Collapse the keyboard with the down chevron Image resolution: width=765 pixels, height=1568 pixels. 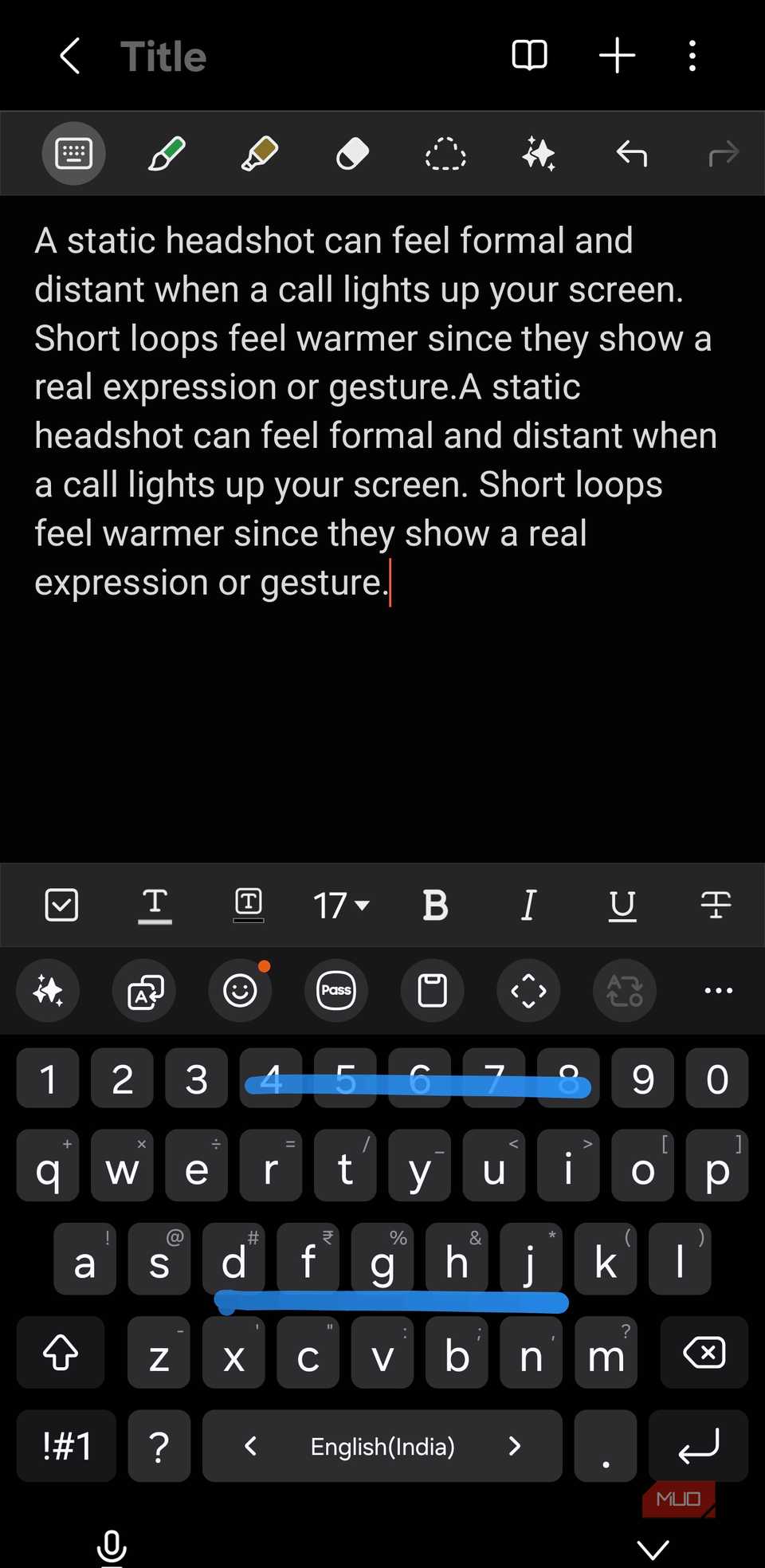click(653, 1546)
